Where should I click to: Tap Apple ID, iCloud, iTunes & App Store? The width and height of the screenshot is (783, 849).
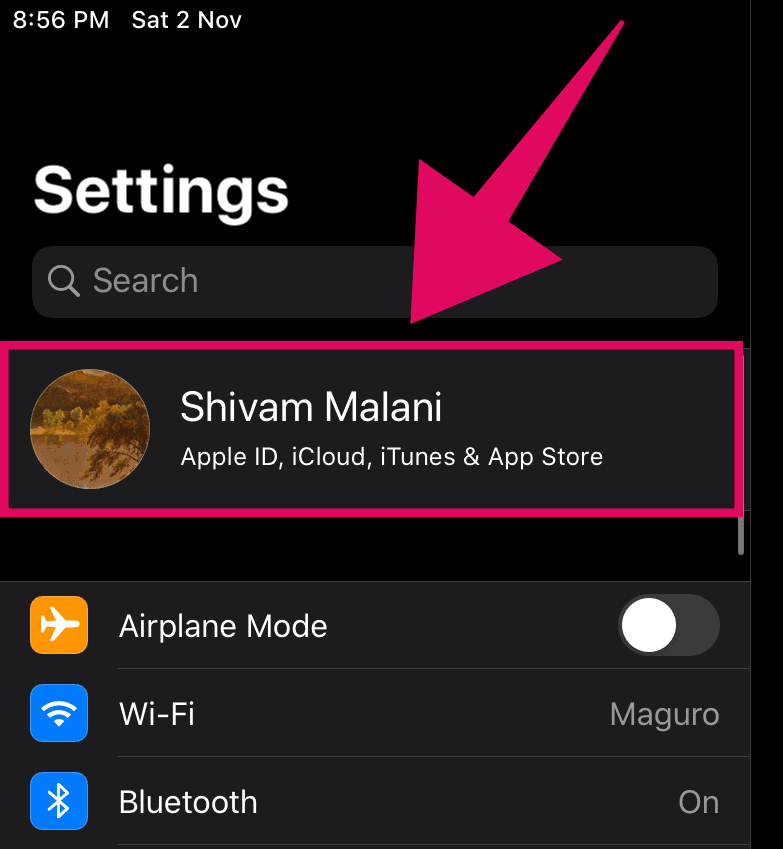pos(391,457)
